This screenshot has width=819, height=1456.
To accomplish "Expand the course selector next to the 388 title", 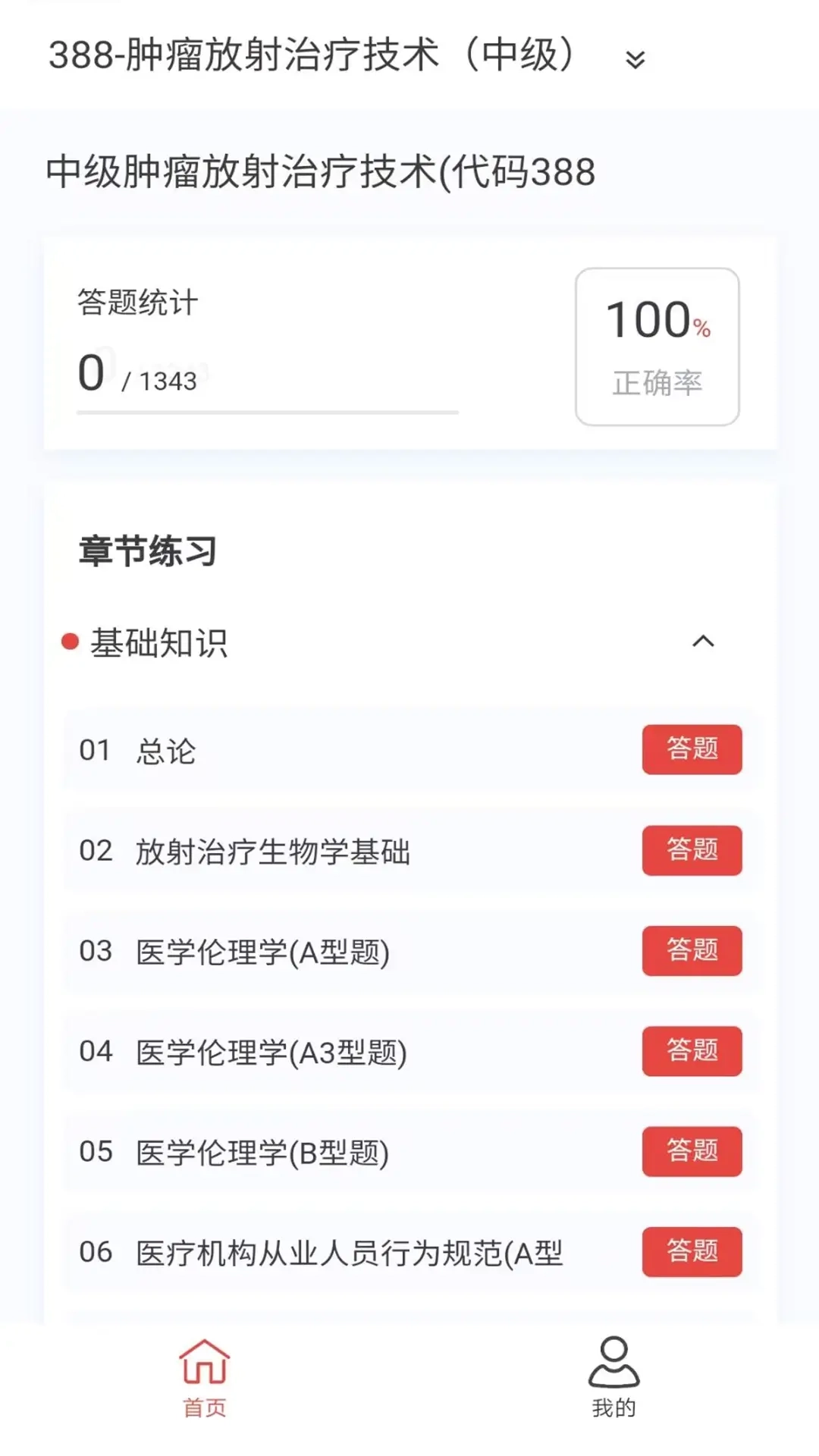I will [635, 59].
